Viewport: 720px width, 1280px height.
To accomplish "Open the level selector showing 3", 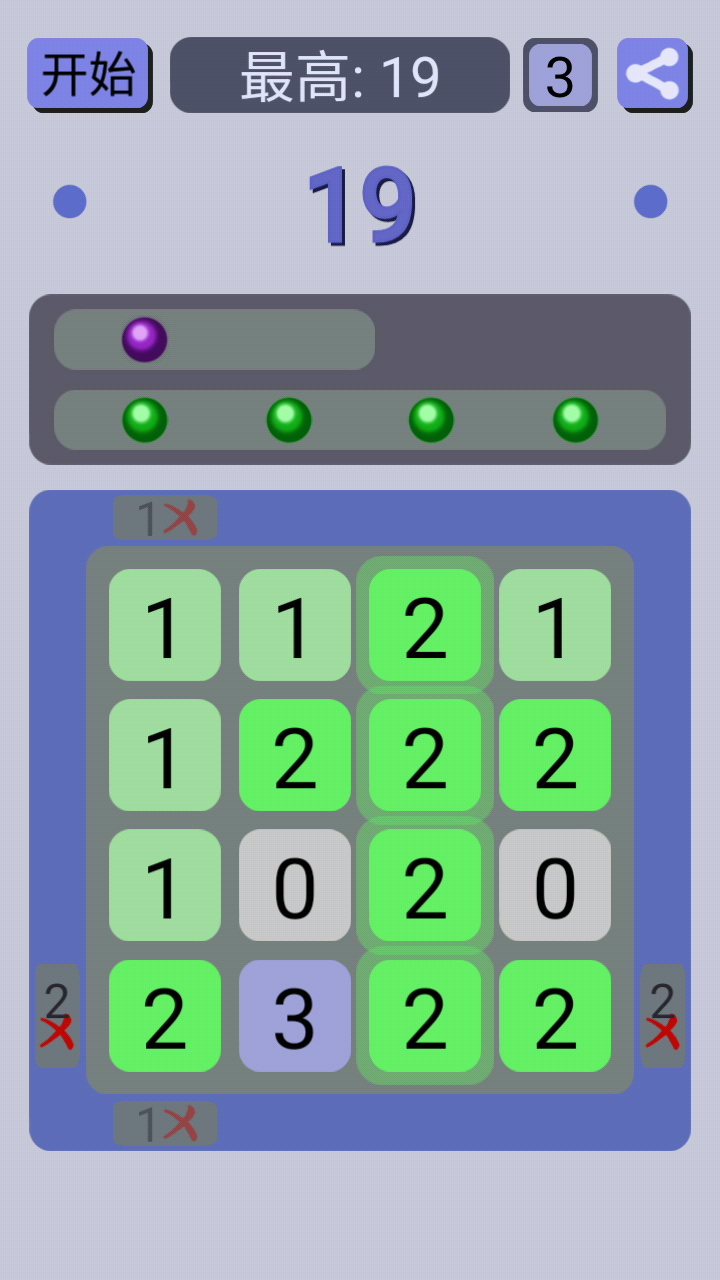I will coord(560,75).
